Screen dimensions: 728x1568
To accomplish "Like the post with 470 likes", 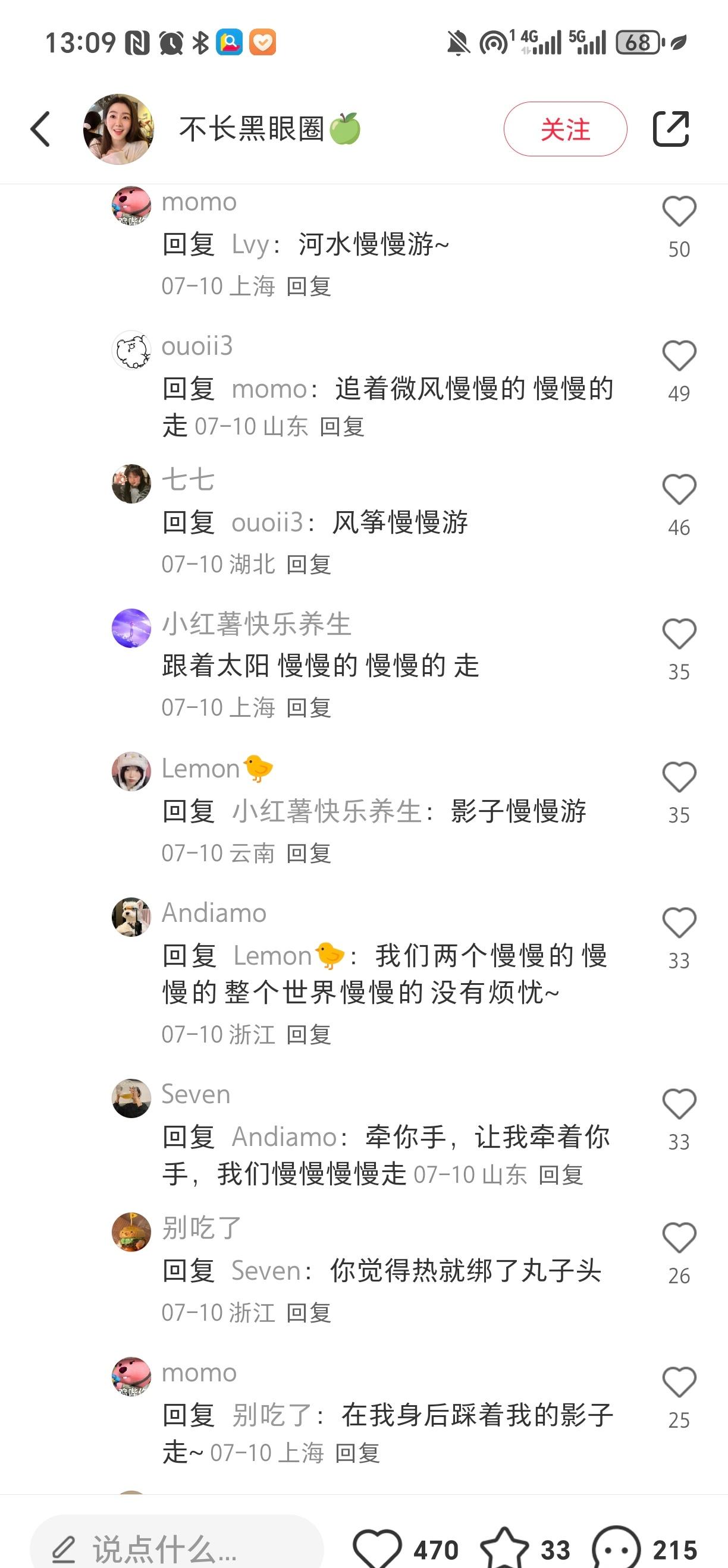I will coord(378,1548).
